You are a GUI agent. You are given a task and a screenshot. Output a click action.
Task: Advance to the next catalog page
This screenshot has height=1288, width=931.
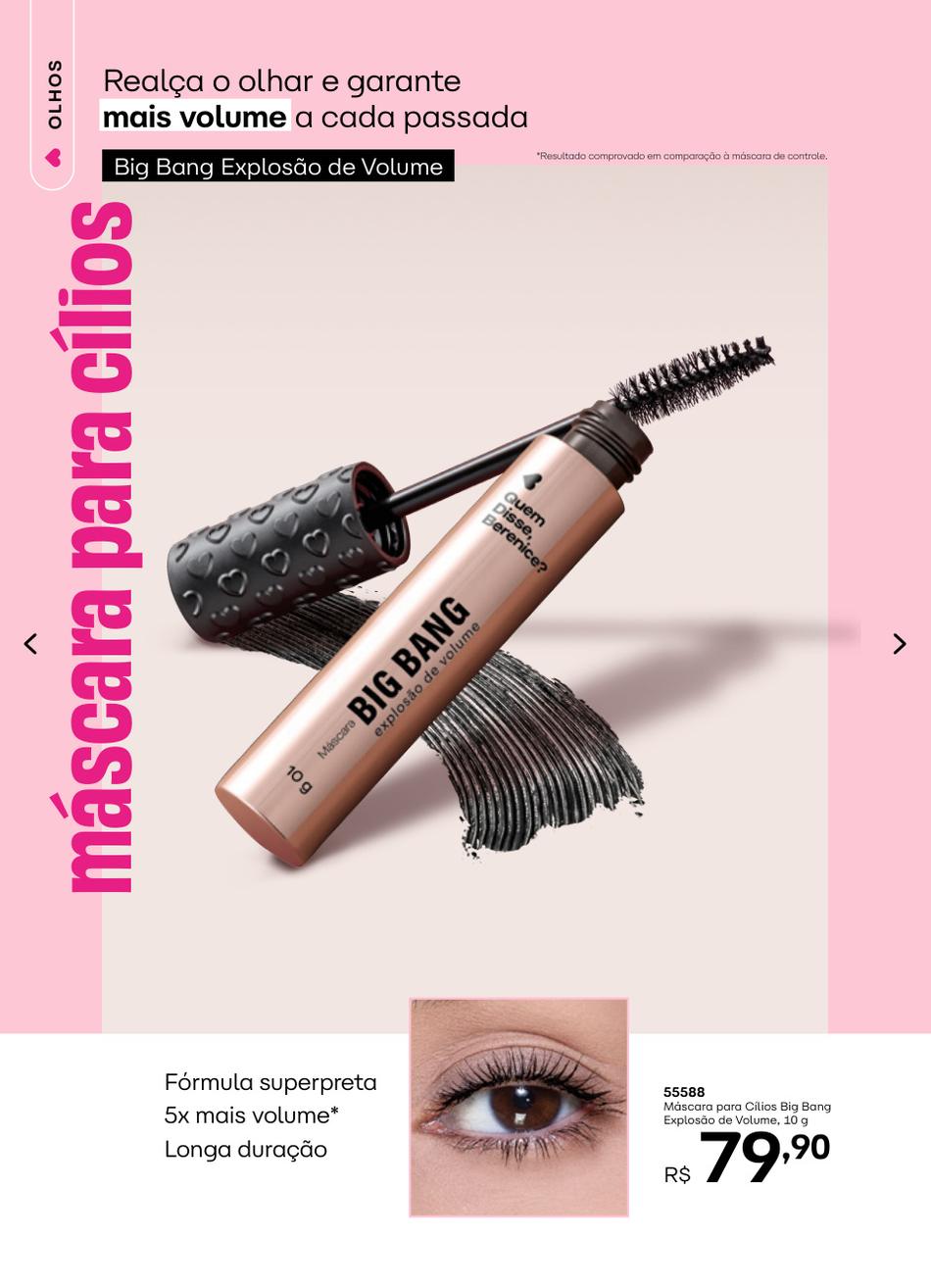tap(899, 644)
